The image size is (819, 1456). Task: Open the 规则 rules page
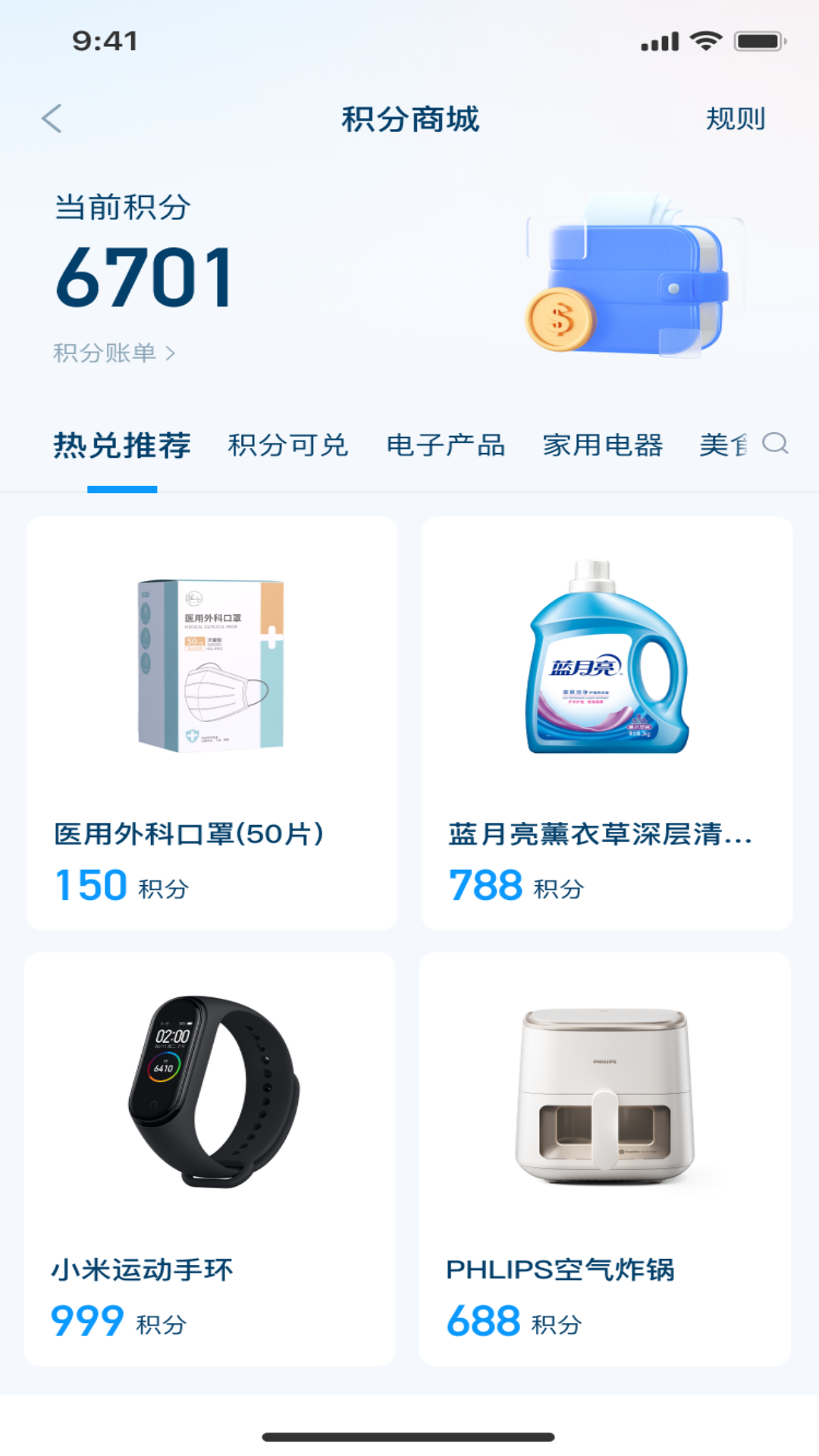tap(736, 118)
